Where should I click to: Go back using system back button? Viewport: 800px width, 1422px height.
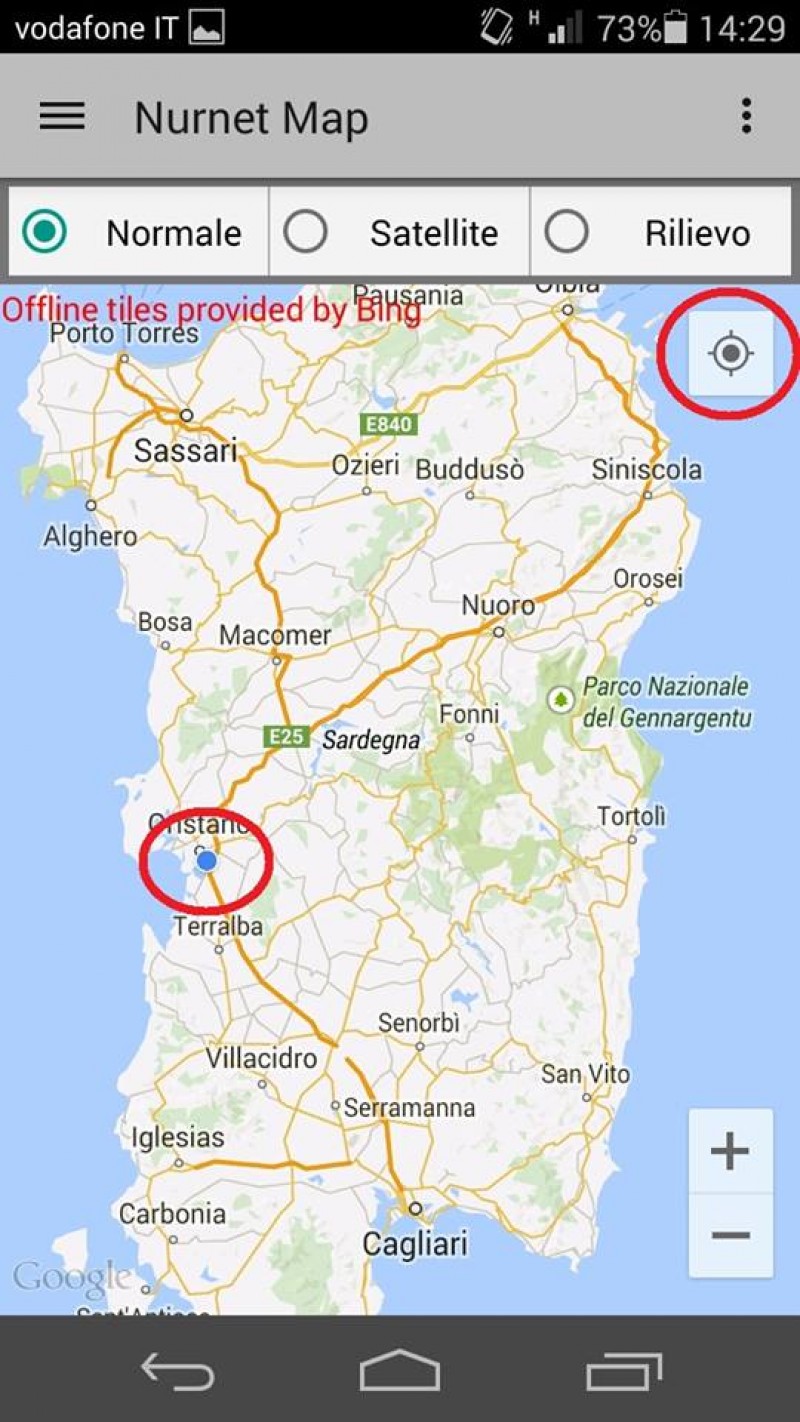[x=178, y=1370]
